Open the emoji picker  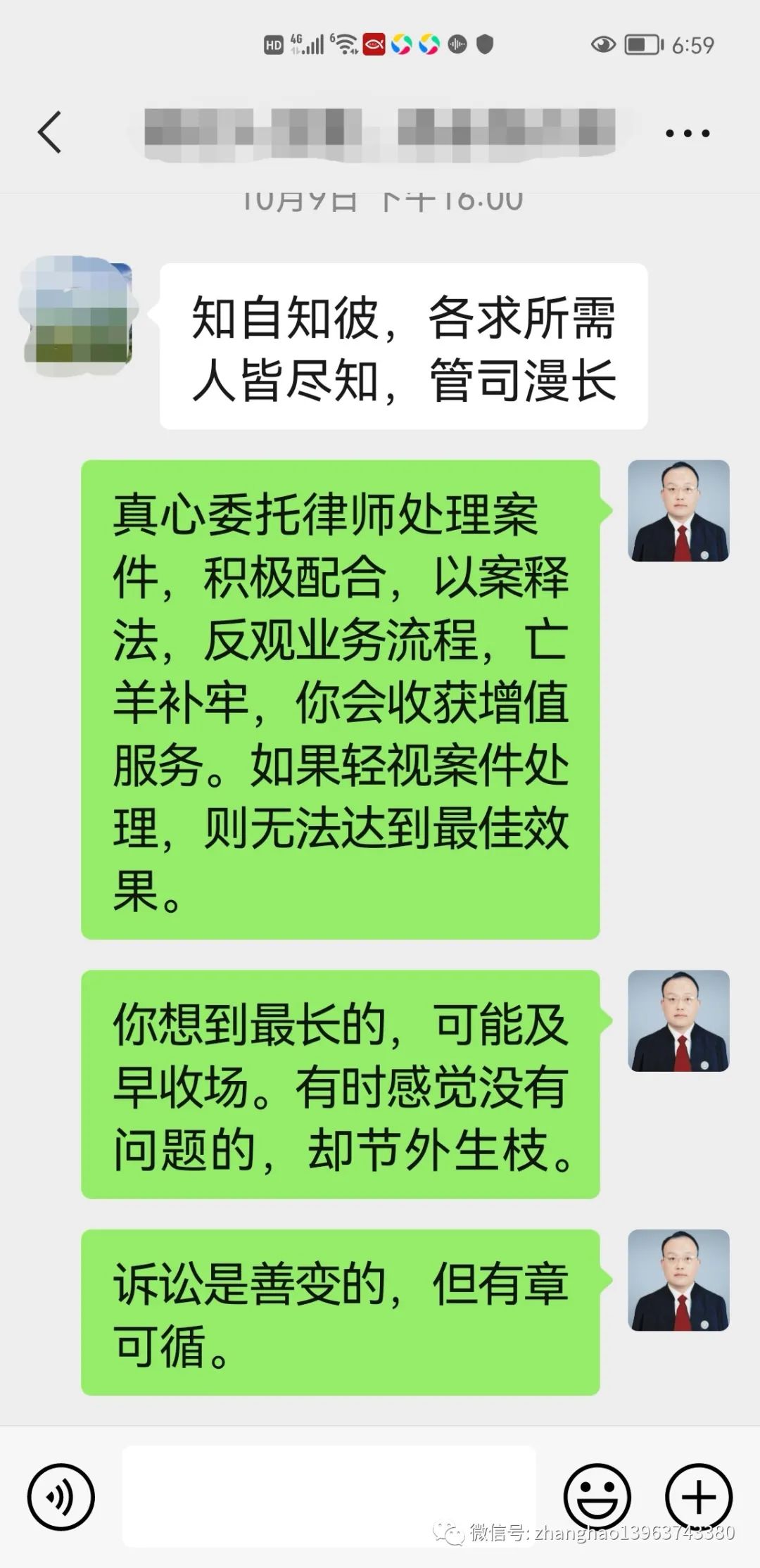[x=597, y=1498]
